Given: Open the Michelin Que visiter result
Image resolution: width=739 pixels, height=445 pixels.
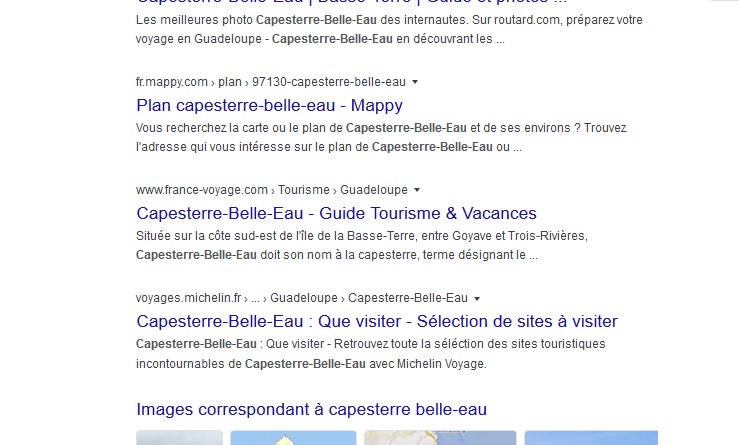Looking at the screenshot, I should point(376,321).
